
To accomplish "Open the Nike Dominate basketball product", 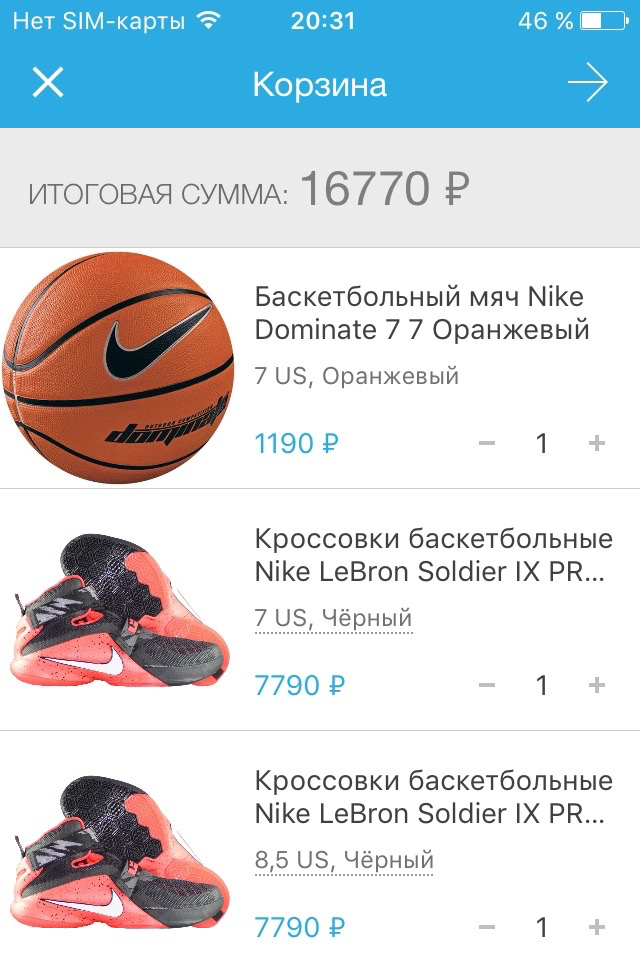I will (420, 313).
